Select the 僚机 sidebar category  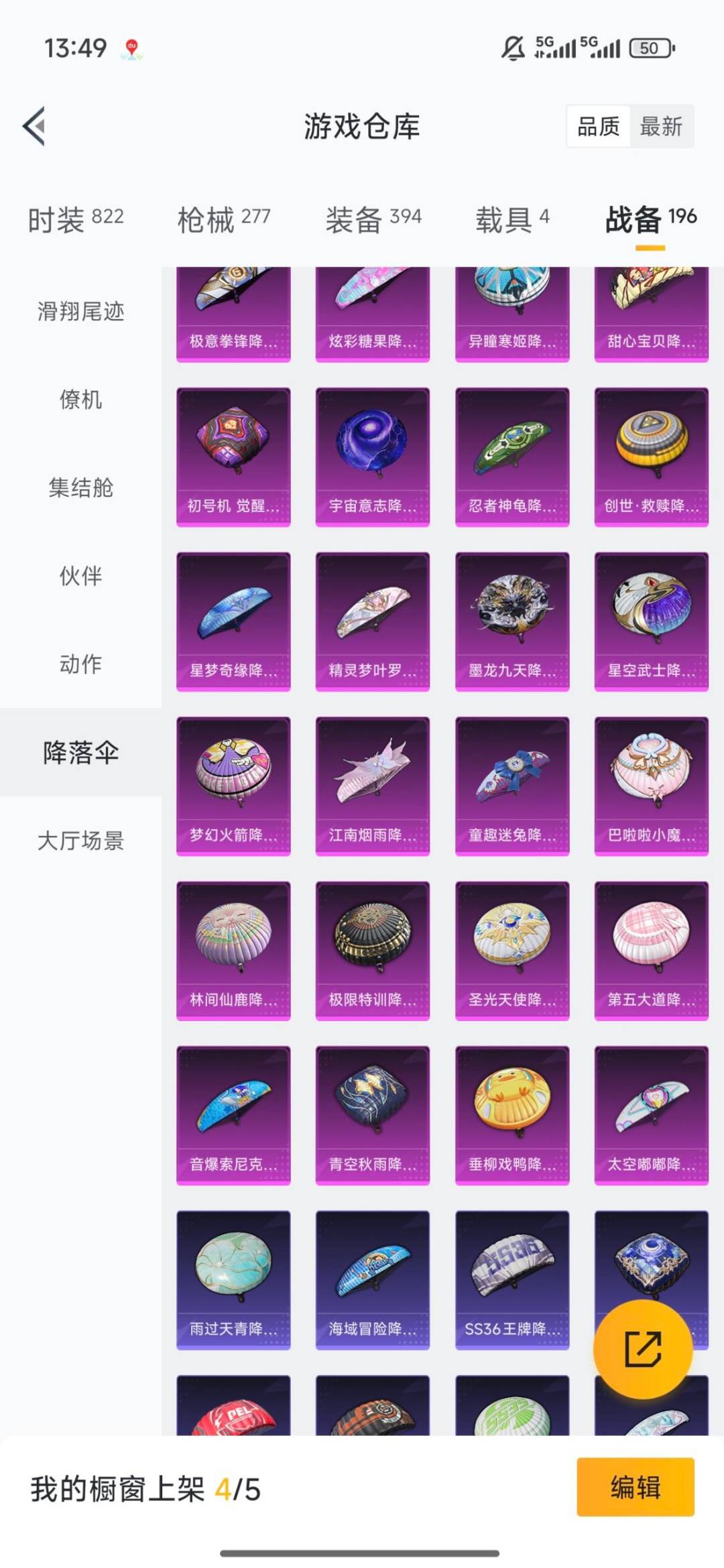(x=79, y=400)
